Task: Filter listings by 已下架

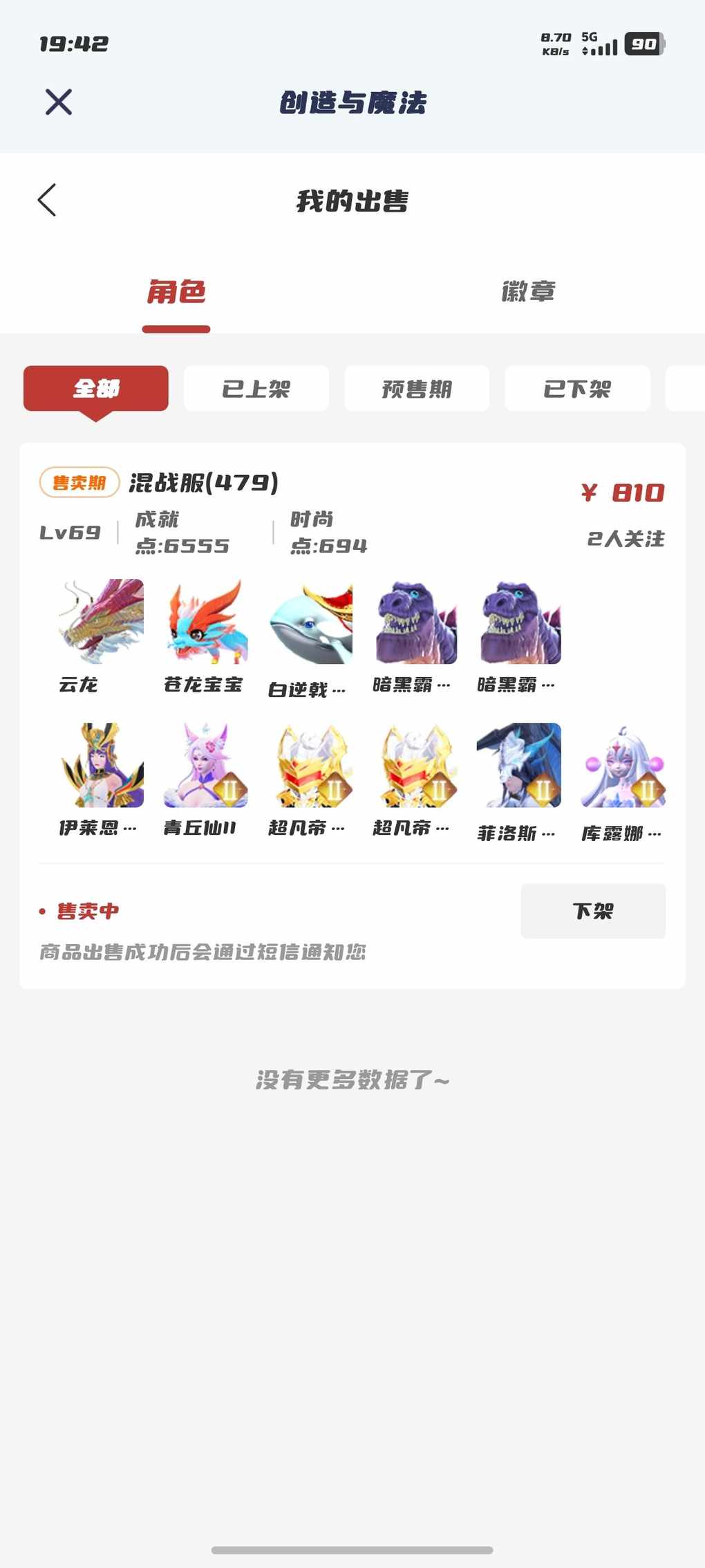Action: coord(577,389)
